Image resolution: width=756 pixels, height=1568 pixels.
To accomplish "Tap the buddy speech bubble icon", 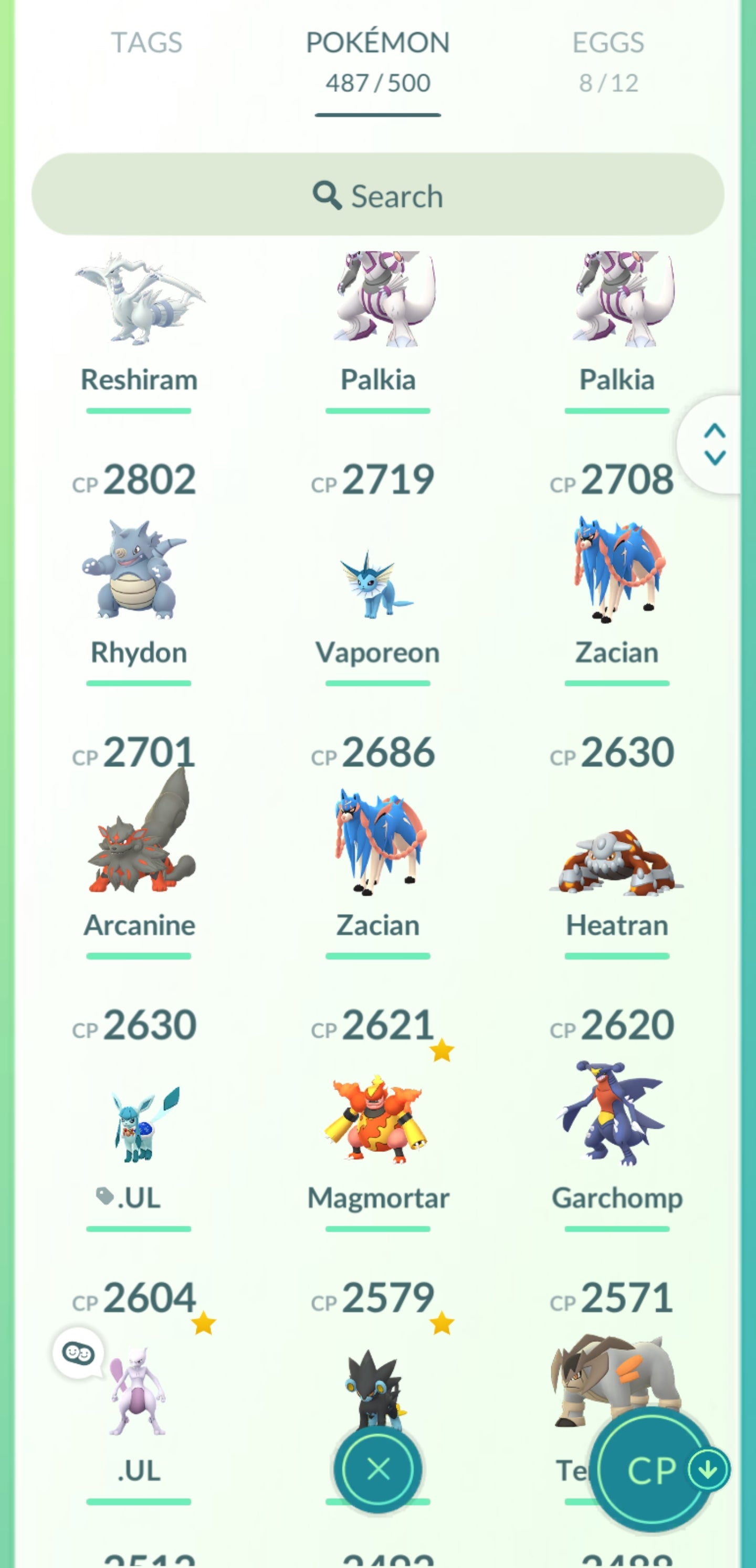I will point(78,1353).
